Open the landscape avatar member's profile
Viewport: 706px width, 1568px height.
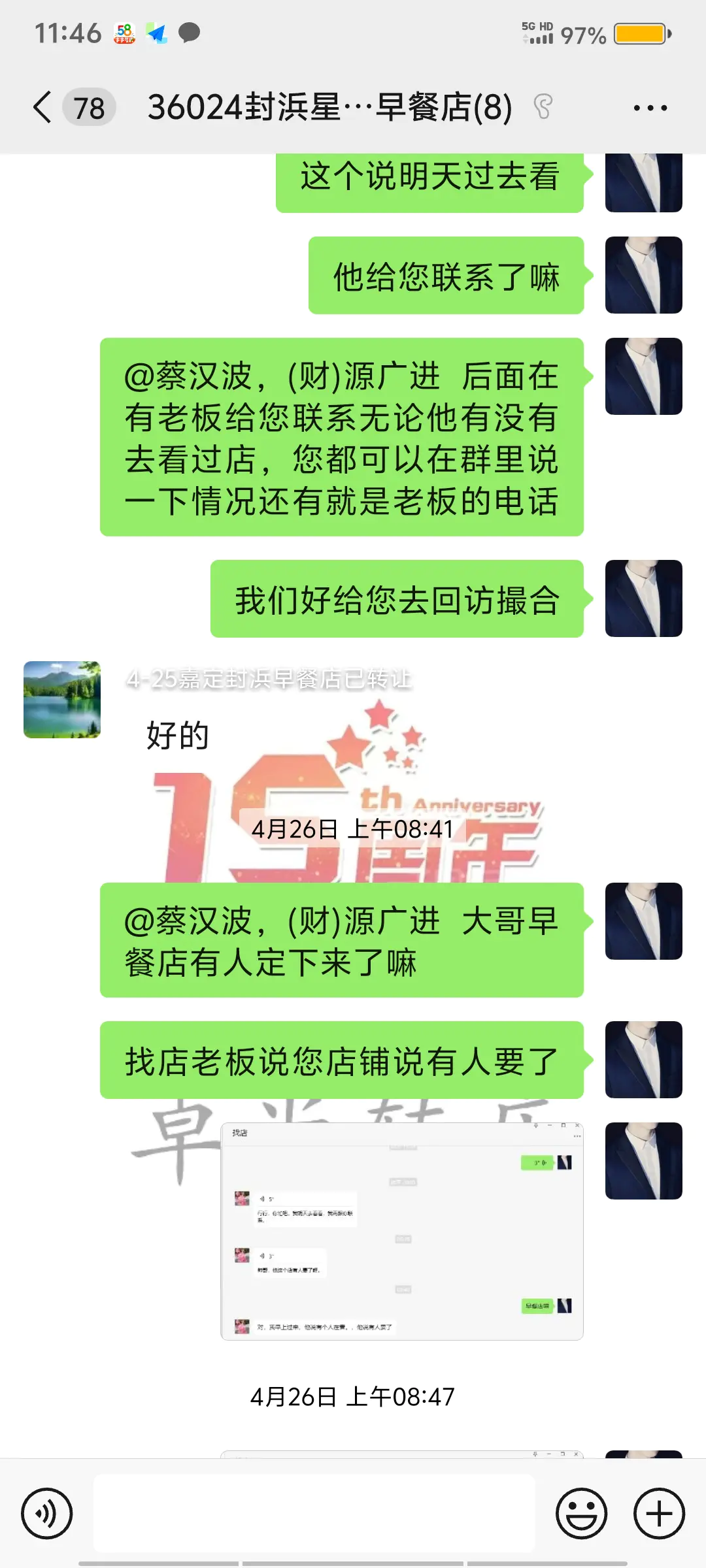(62, 700)
